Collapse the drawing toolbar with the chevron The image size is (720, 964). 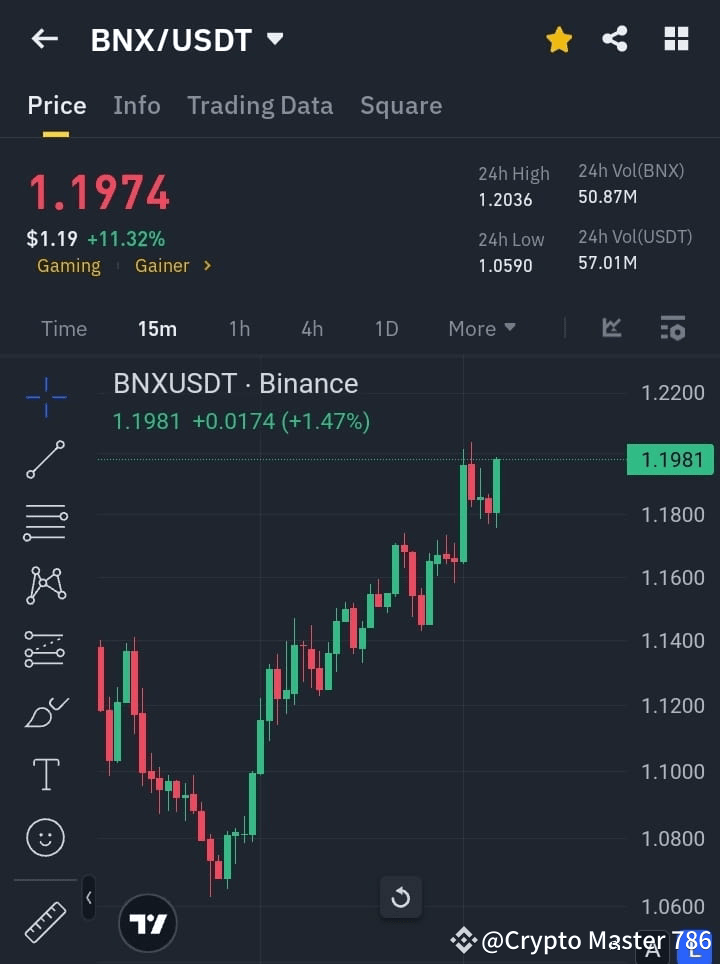click(88, 898)
